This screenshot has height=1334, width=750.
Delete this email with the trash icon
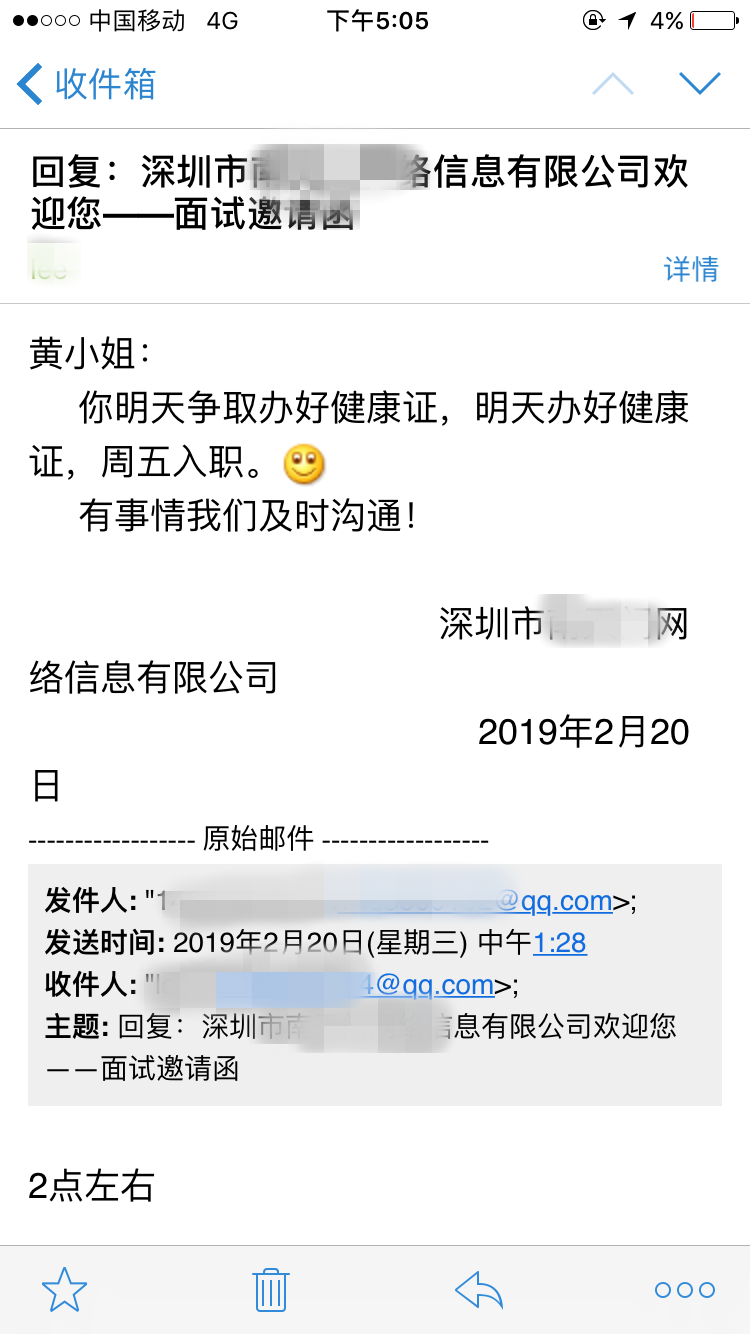click(x=271, y=1290)
